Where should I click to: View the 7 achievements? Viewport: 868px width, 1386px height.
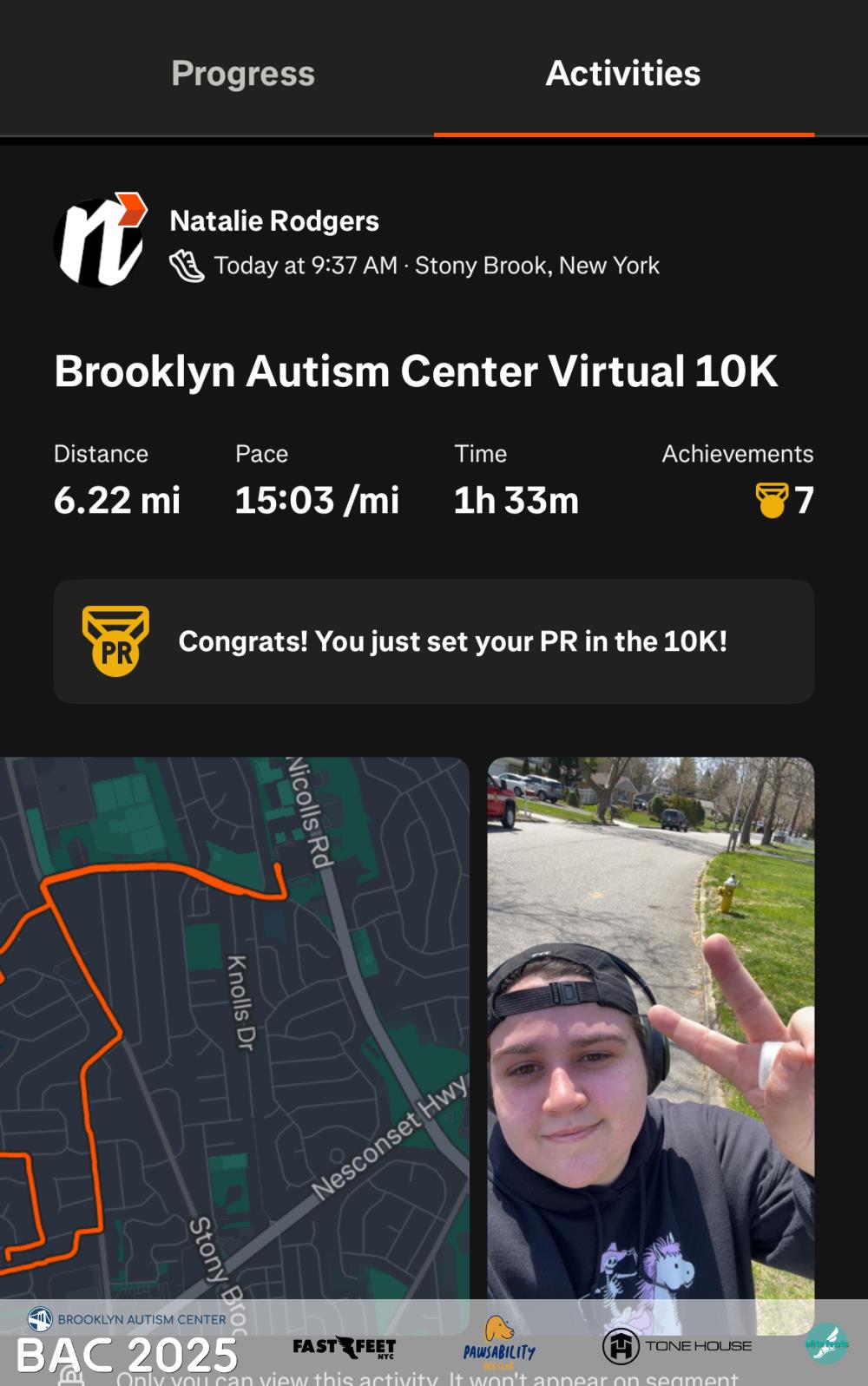785,500
